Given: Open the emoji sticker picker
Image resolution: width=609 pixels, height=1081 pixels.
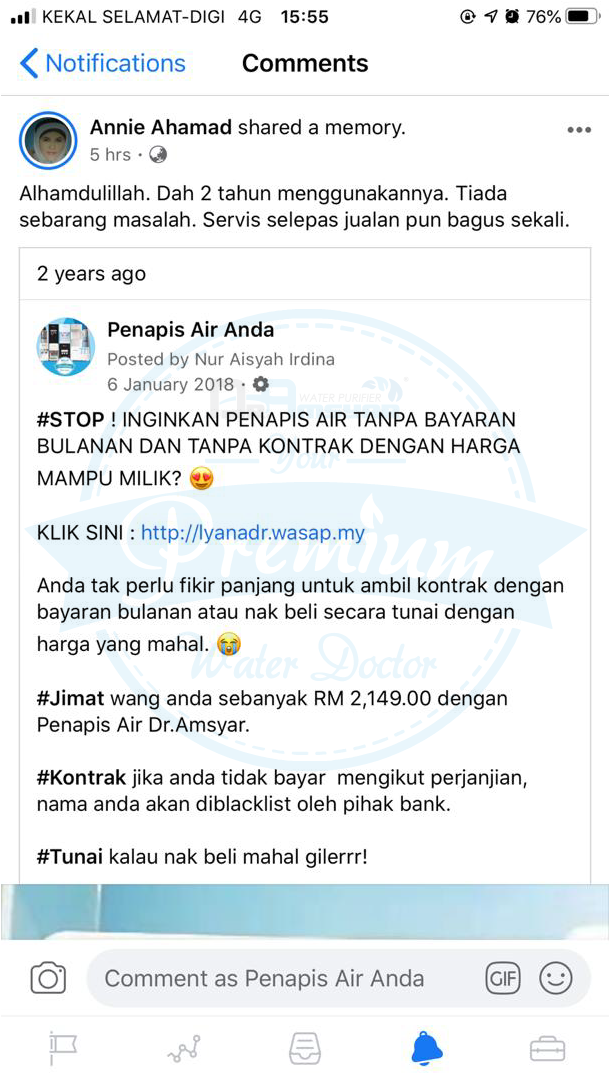Looking at the screenshot, I should [x=556, y=978].
